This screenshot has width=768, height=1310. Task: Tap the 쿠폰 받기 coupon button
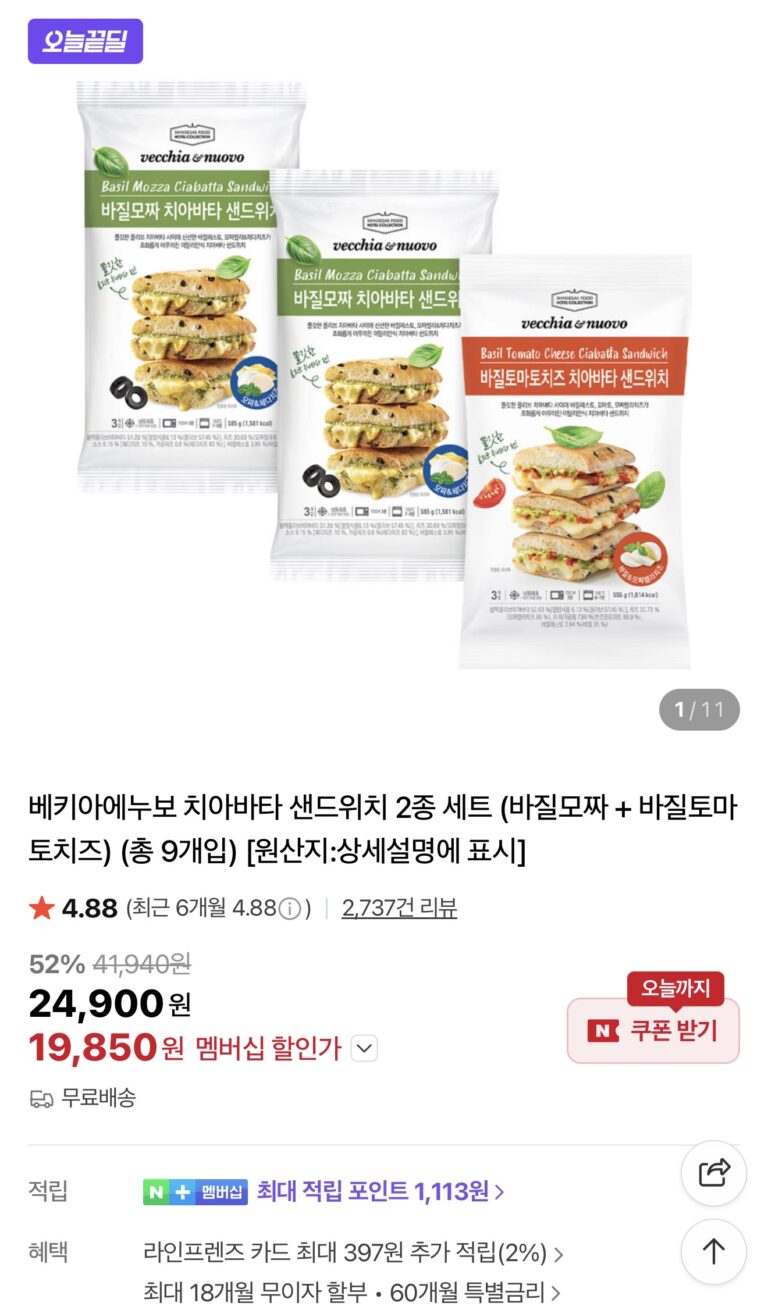tap(653, 1031)
